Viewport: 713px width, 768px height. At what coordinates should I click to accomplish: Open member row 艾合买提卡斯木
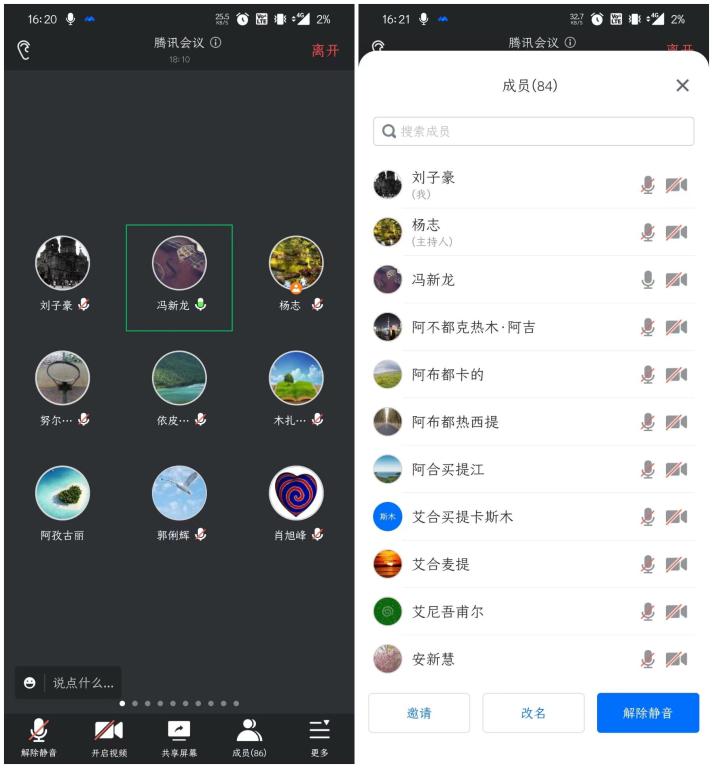[500, 517]
